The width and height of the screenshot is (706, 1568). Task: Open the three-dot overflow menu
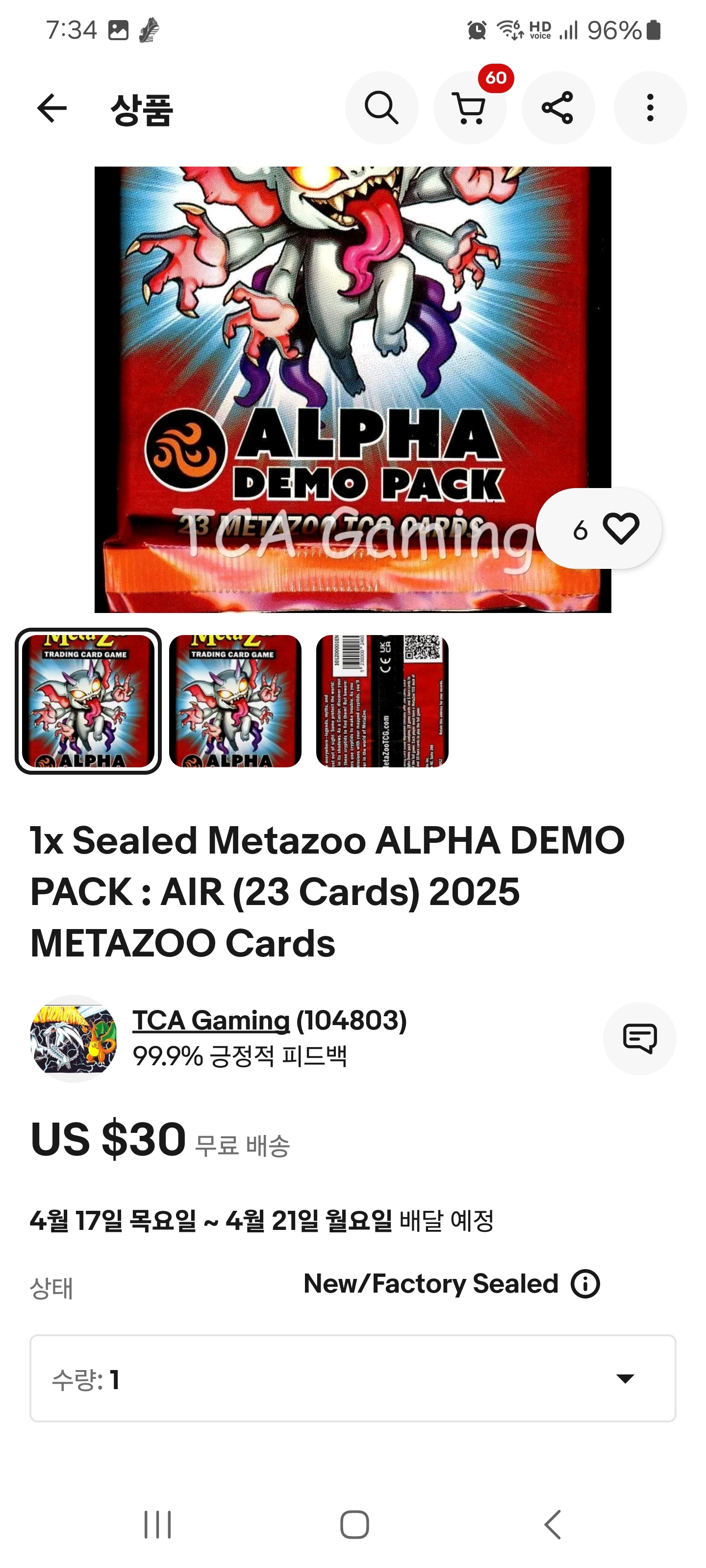click(x=650, y=108)
